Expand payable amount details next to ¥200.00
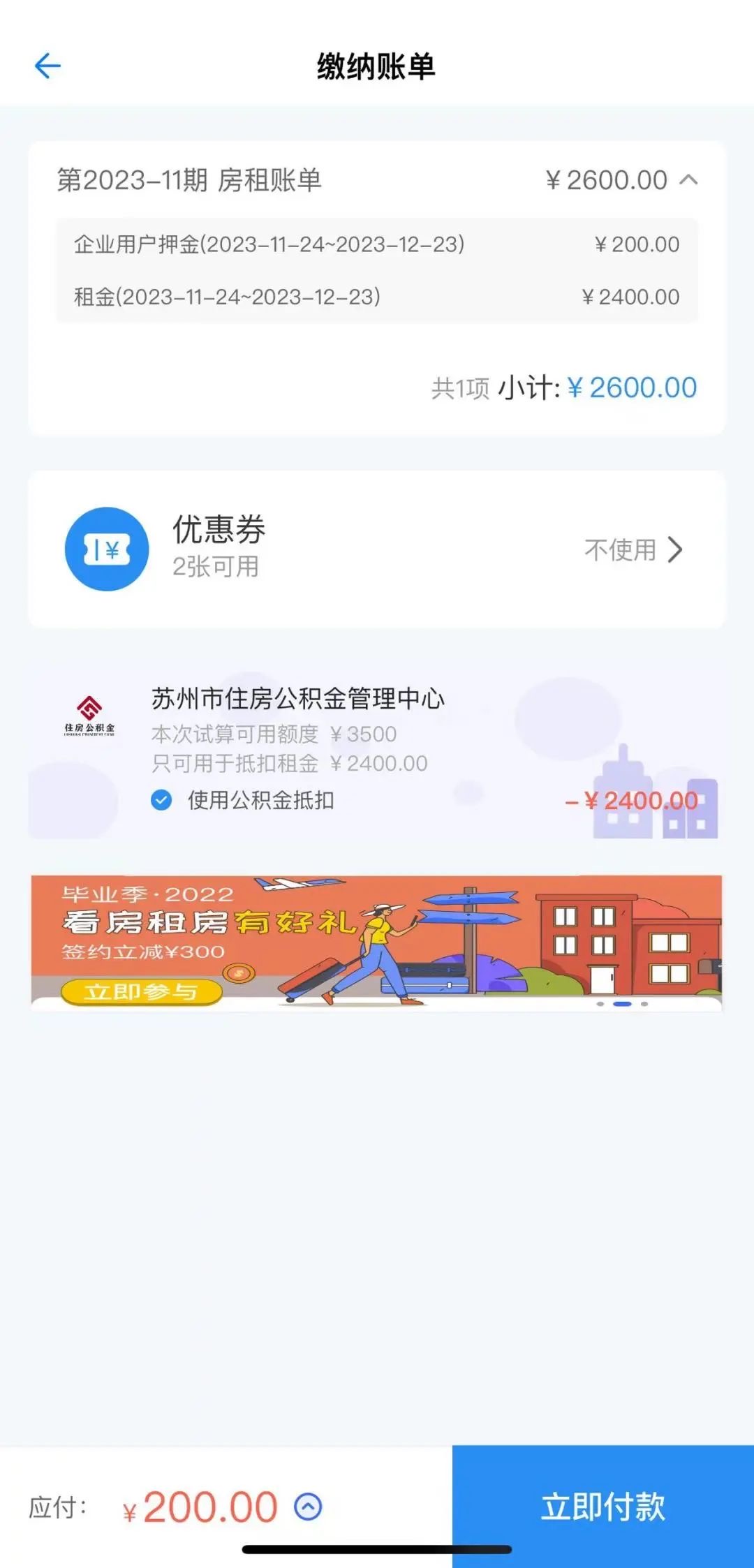Image resolution: width=754 pixels, height=1568 pixels. pos(308,1507)
